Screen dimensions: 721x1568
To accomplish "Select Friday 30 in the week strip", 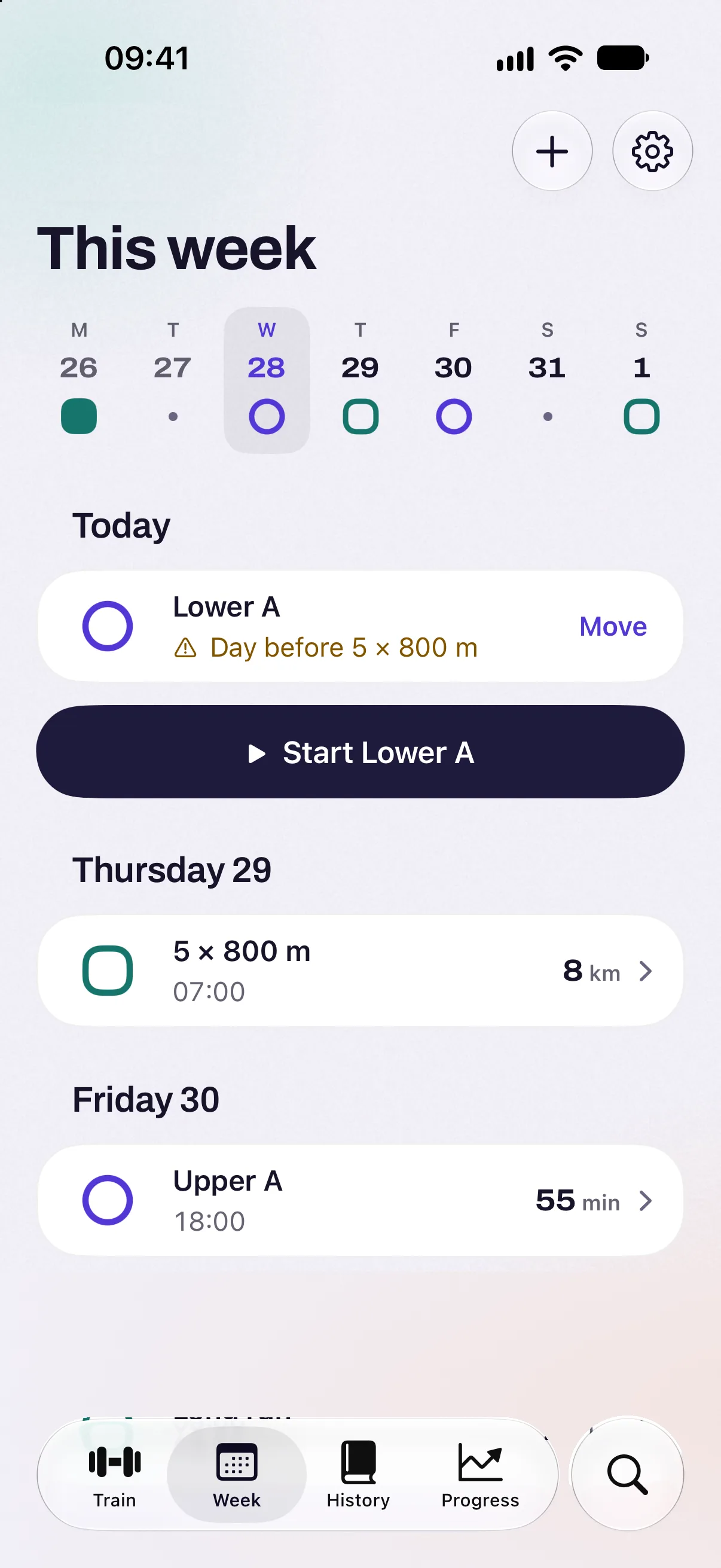I will pyautogui.click(x=454, y=380).
